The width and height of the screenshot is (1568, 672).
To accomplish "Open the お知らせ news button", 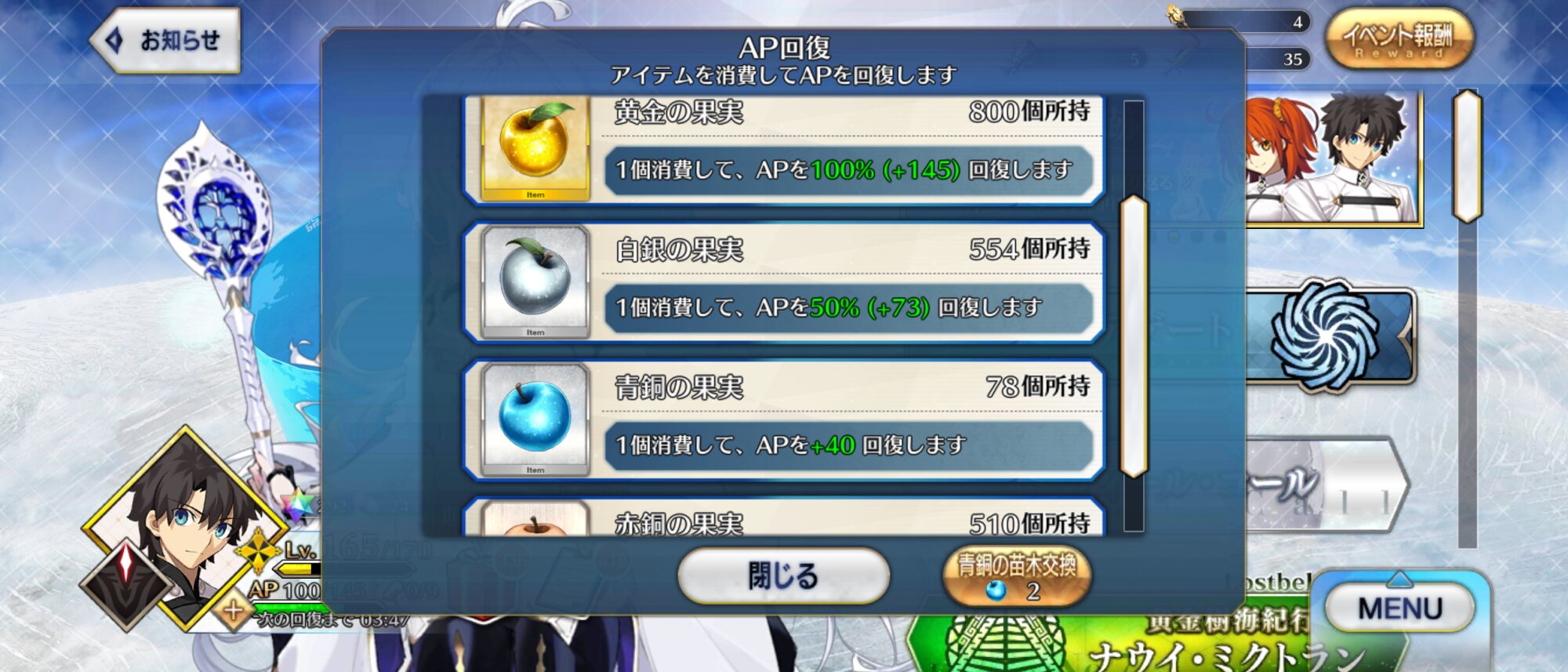I will 165,41.
